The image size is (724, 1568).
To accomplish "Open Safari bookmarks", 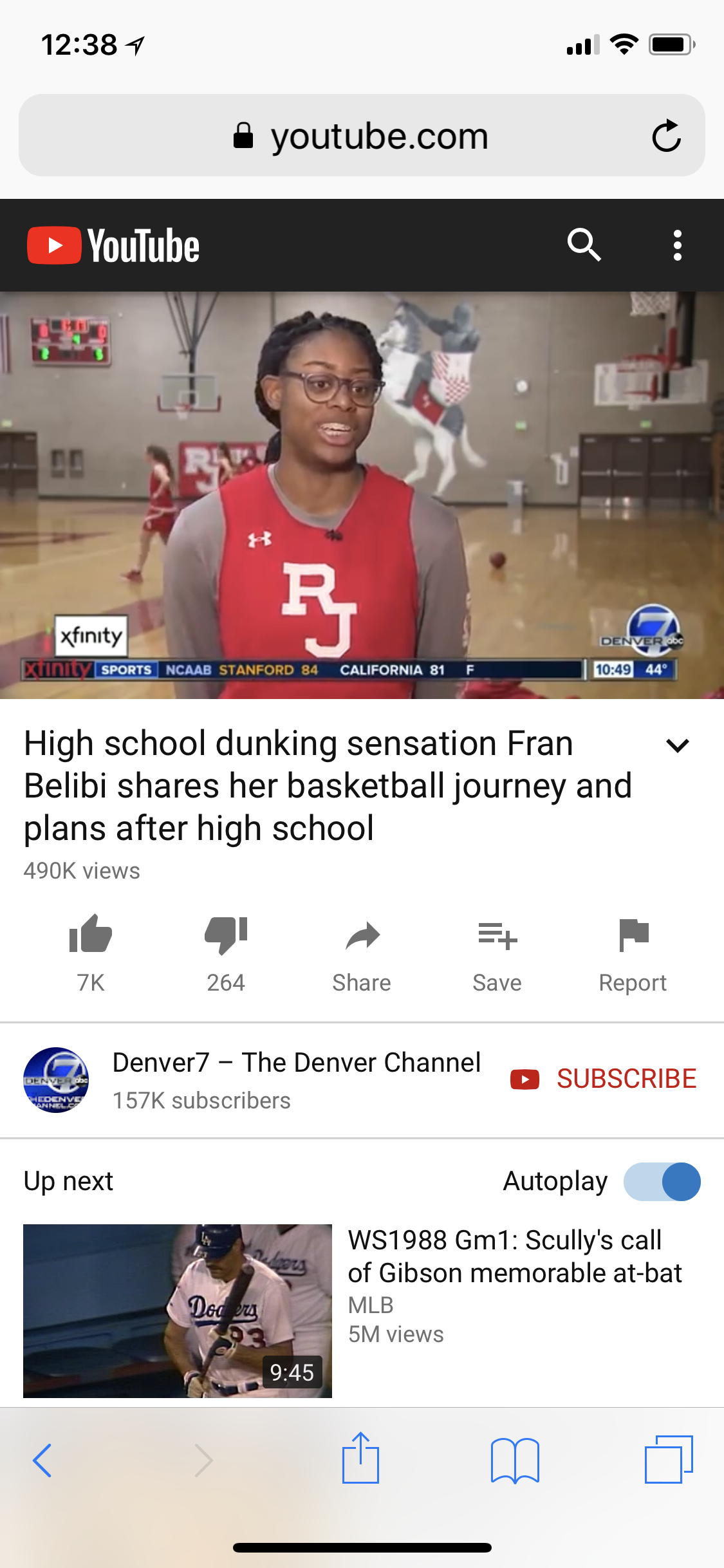I will [515, 1460].
